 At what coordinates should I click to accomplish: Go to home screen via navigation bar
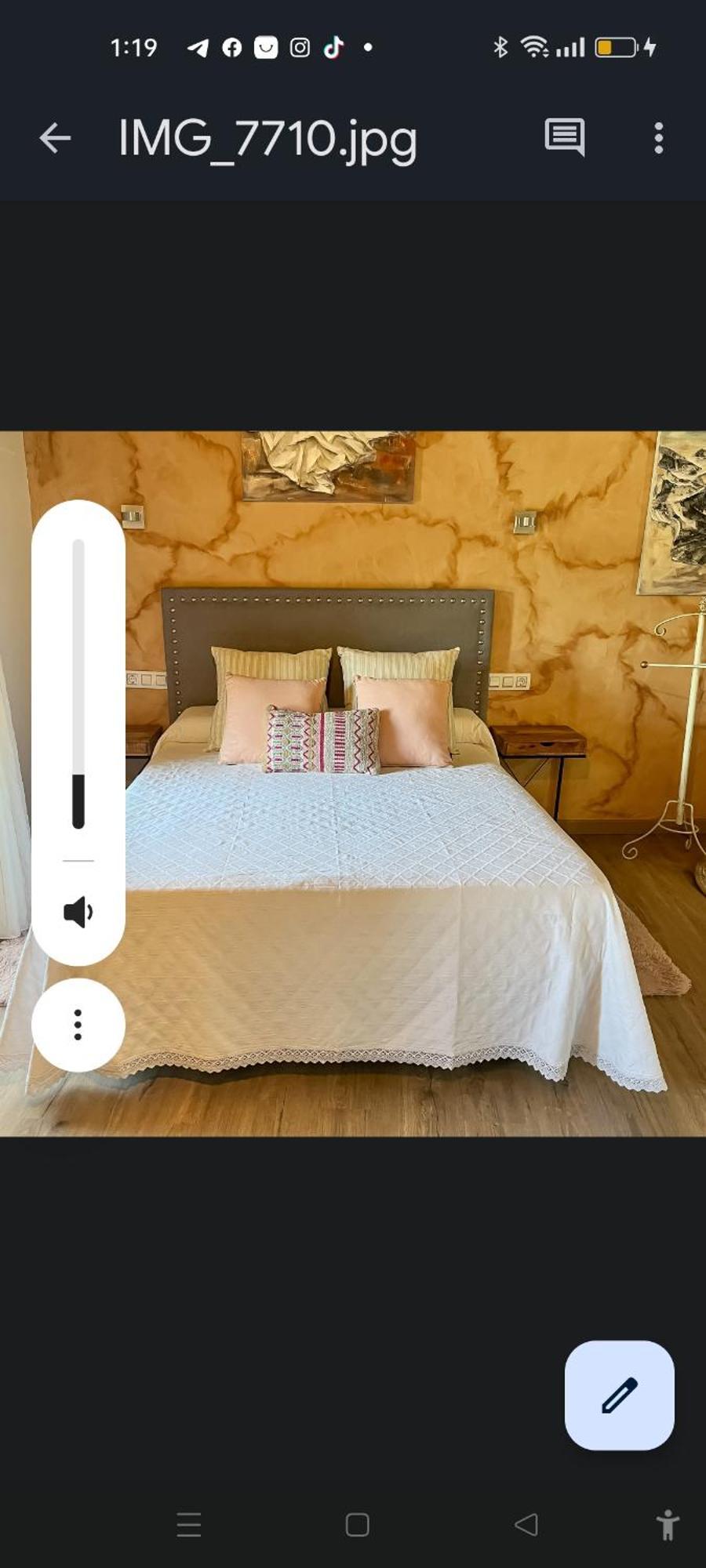357,1525
